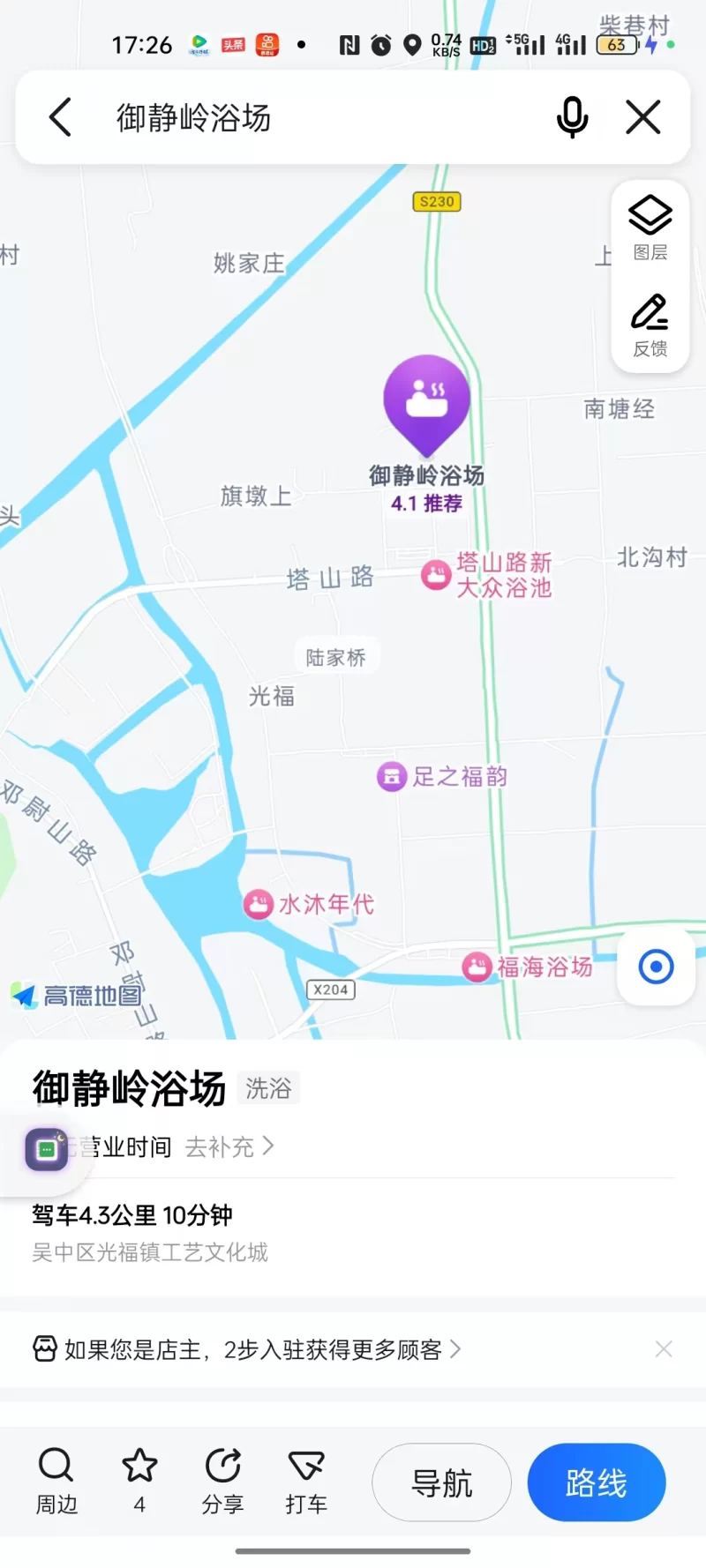Start 导航 navigation to 御静岭浴场
Image resolution: width=706 pixels, height=1568 pixels.
441,1482
